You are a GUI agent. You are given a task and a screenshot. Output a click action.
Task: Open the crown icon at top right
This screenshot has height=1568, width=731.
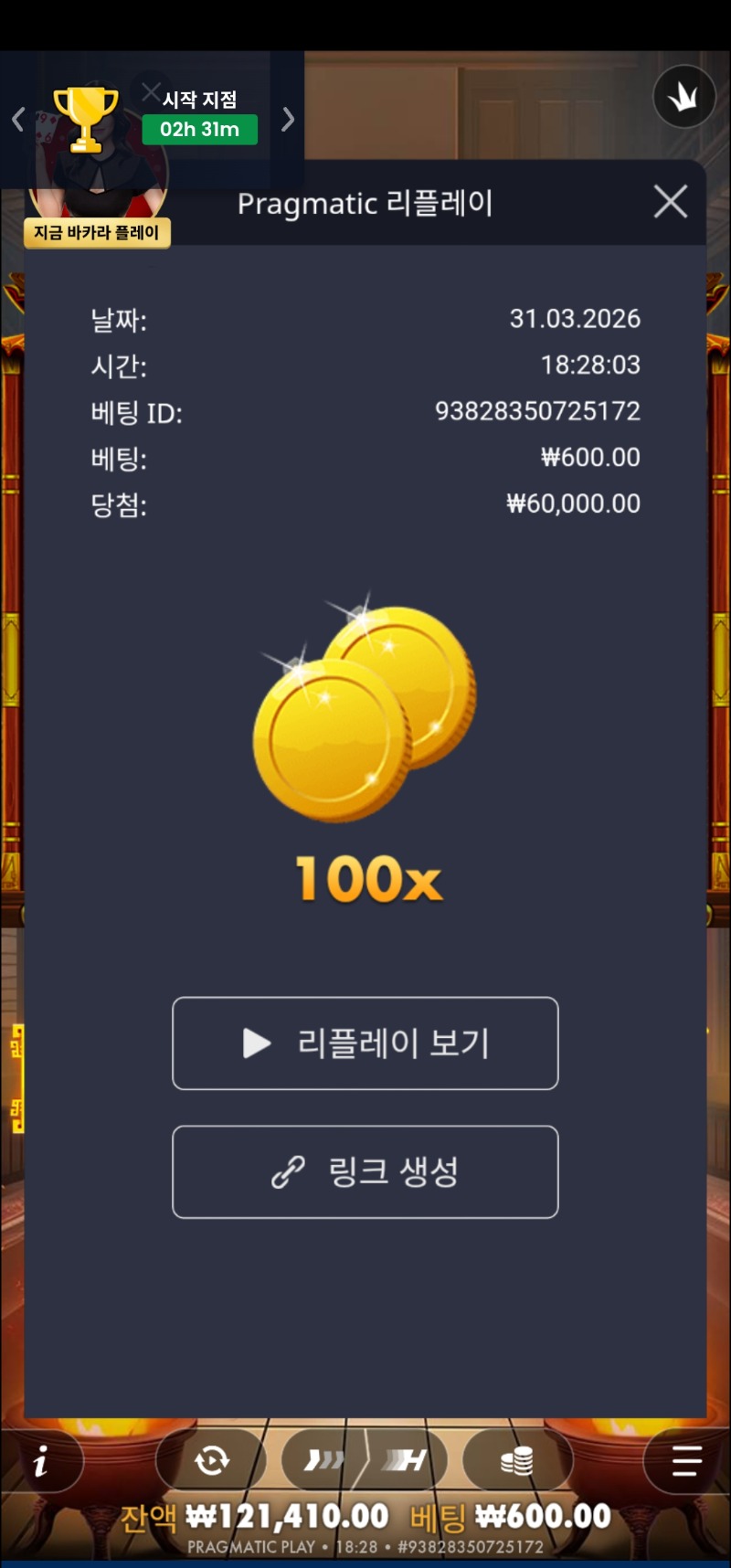(x=683, y=97)
